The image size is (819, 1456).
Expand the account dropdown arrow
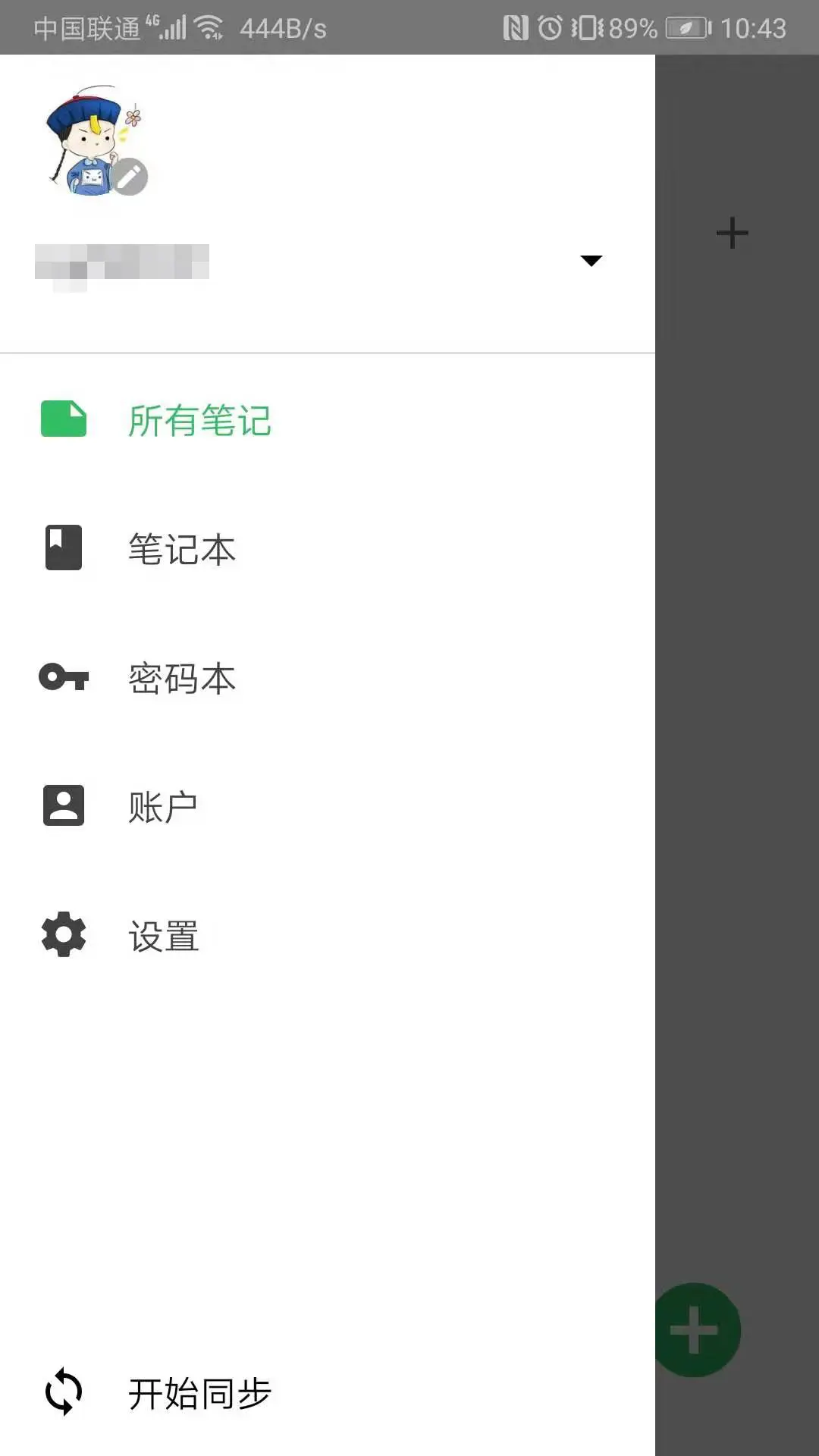(591, 261)
